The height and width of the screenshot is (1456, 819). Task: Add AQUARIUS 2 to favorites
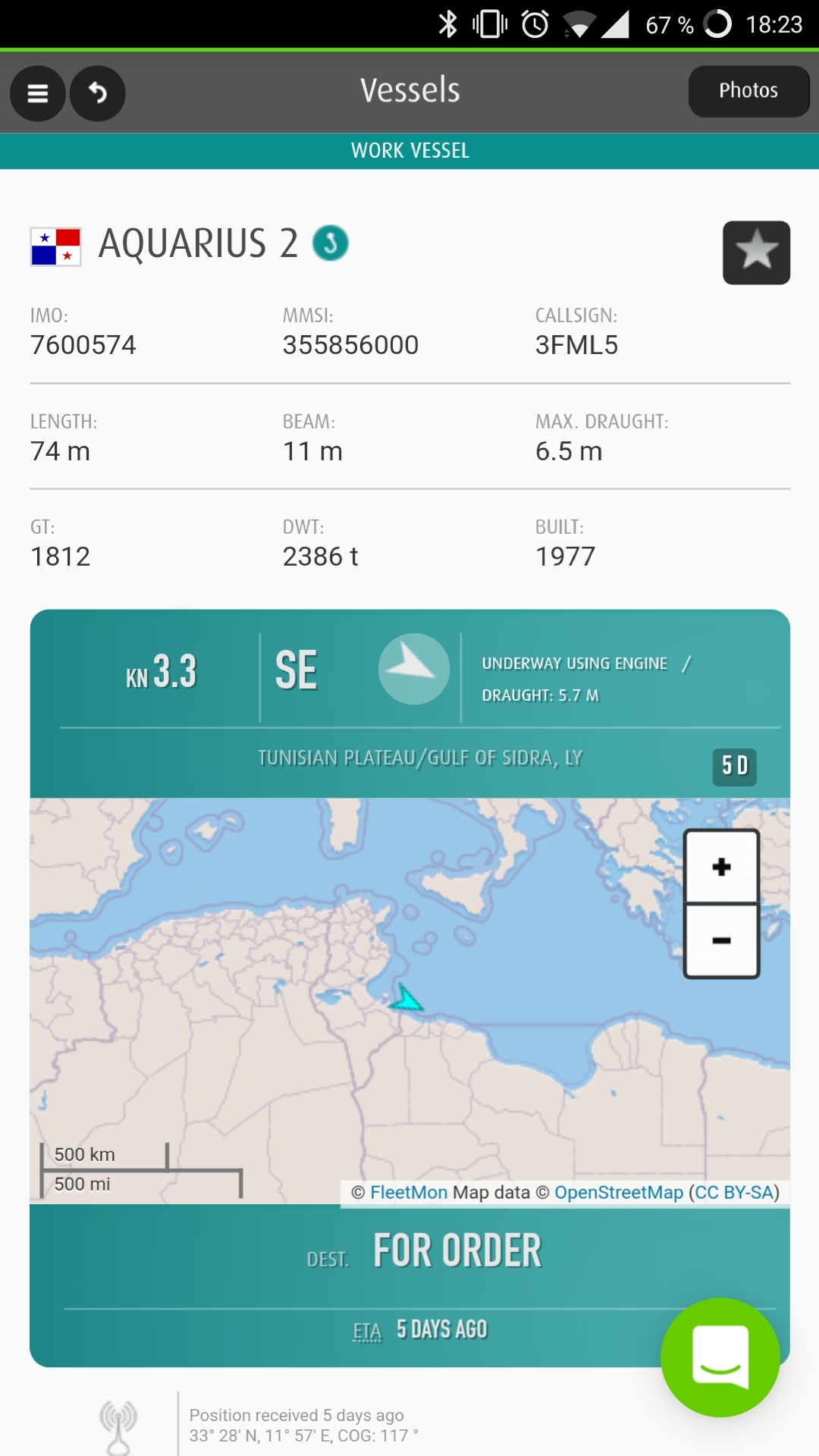click(x=756, y=253)
